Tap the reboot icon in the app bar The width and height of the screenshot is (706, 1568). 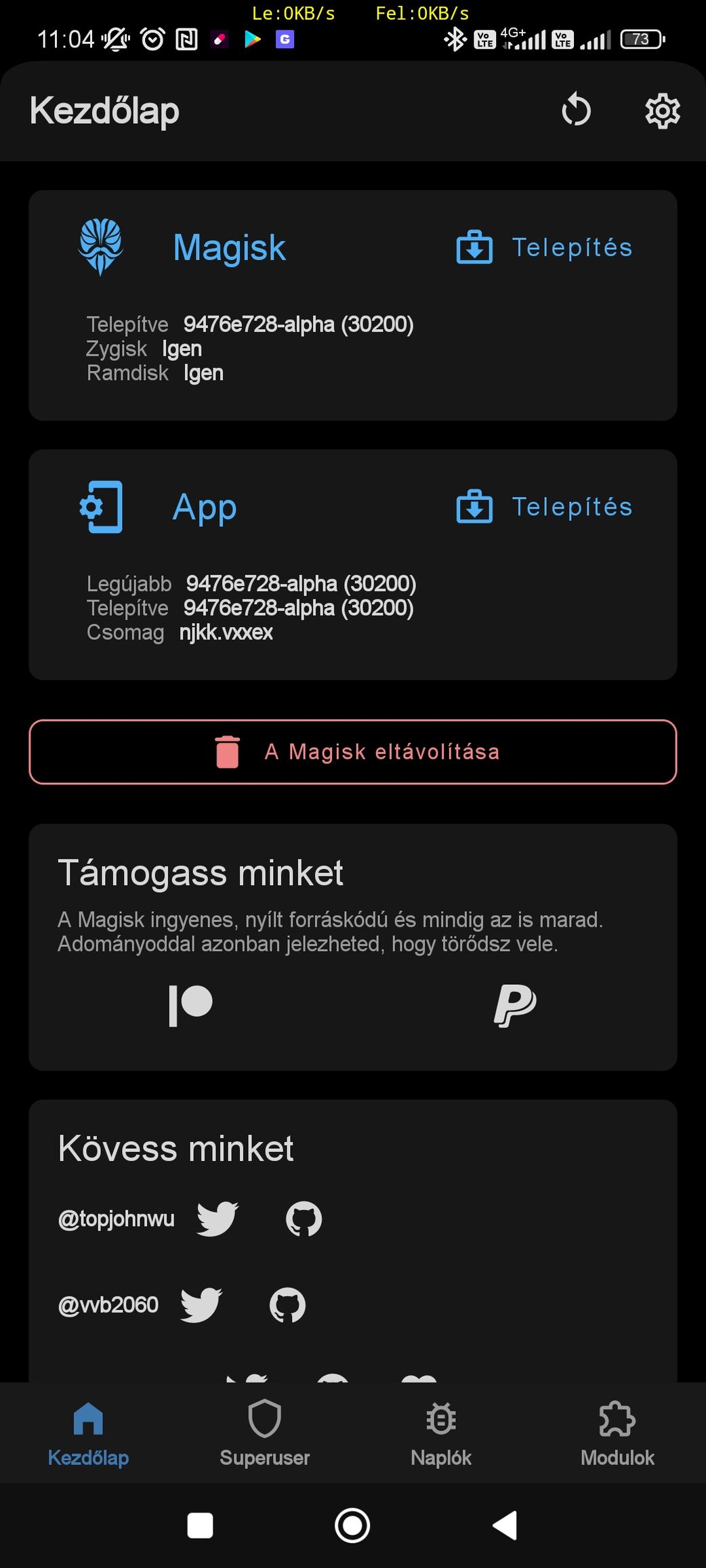[x=576, y=110]
